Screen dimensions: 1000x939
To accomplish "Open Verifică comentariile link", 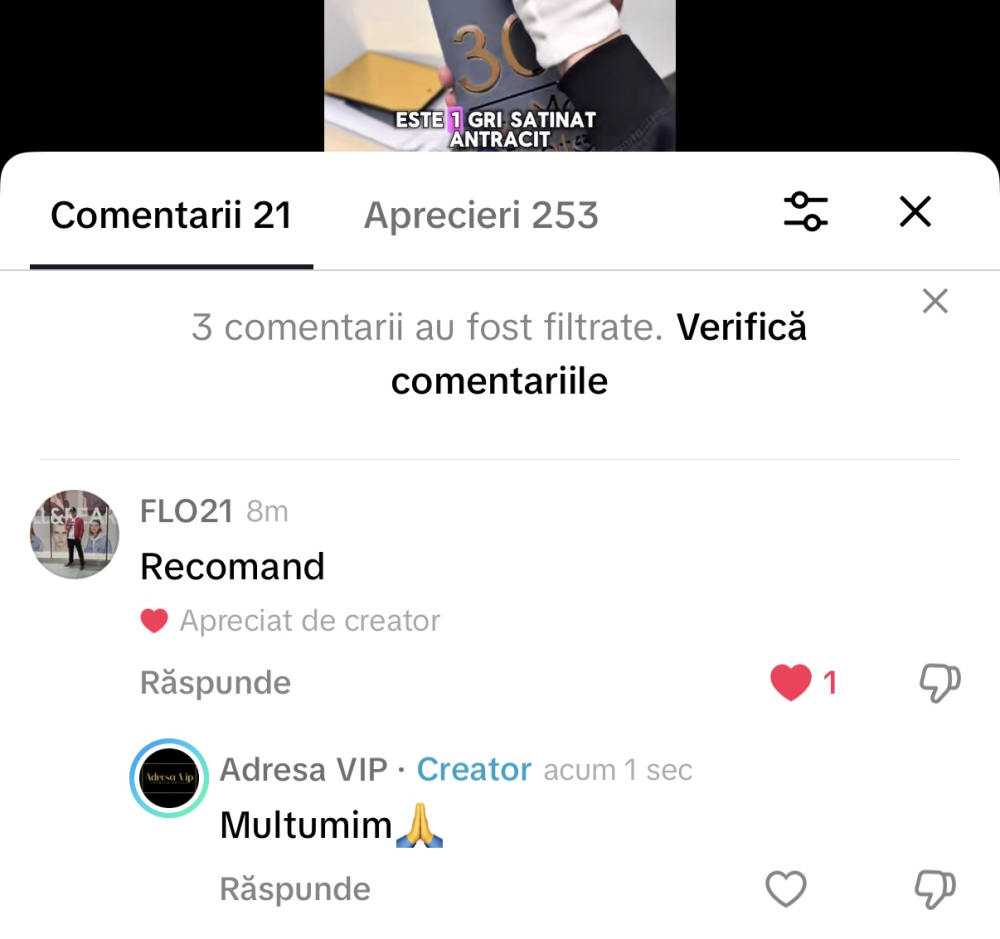I will (598, 354).
